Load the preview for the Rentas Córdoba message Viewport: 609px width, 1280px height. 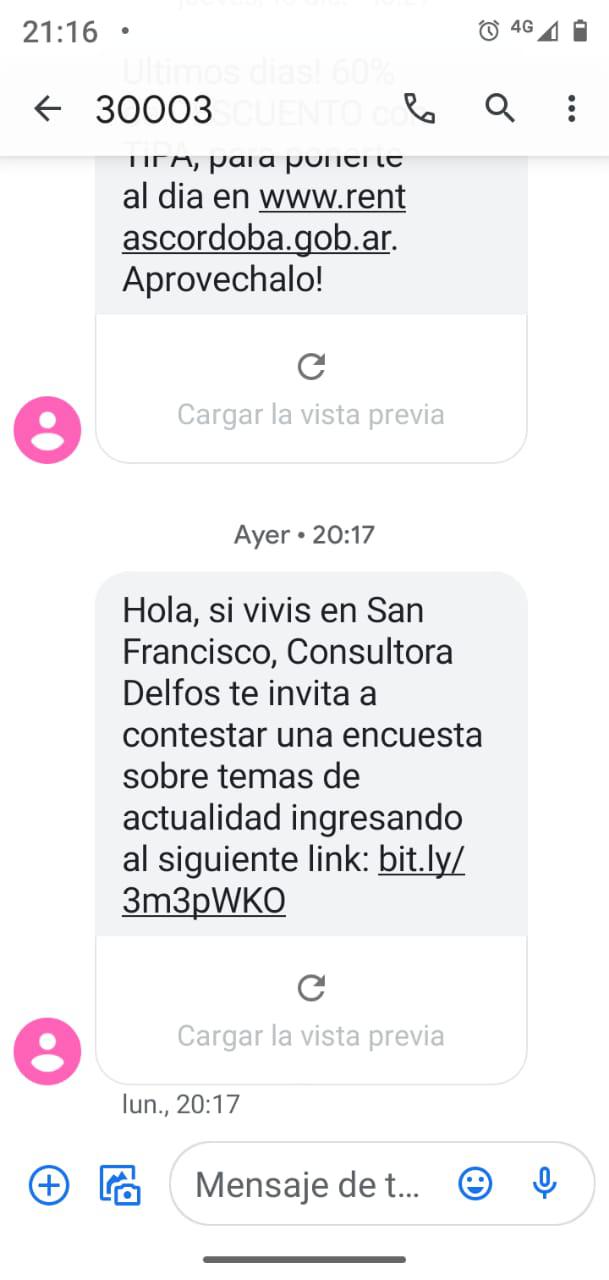pos(311,389)
